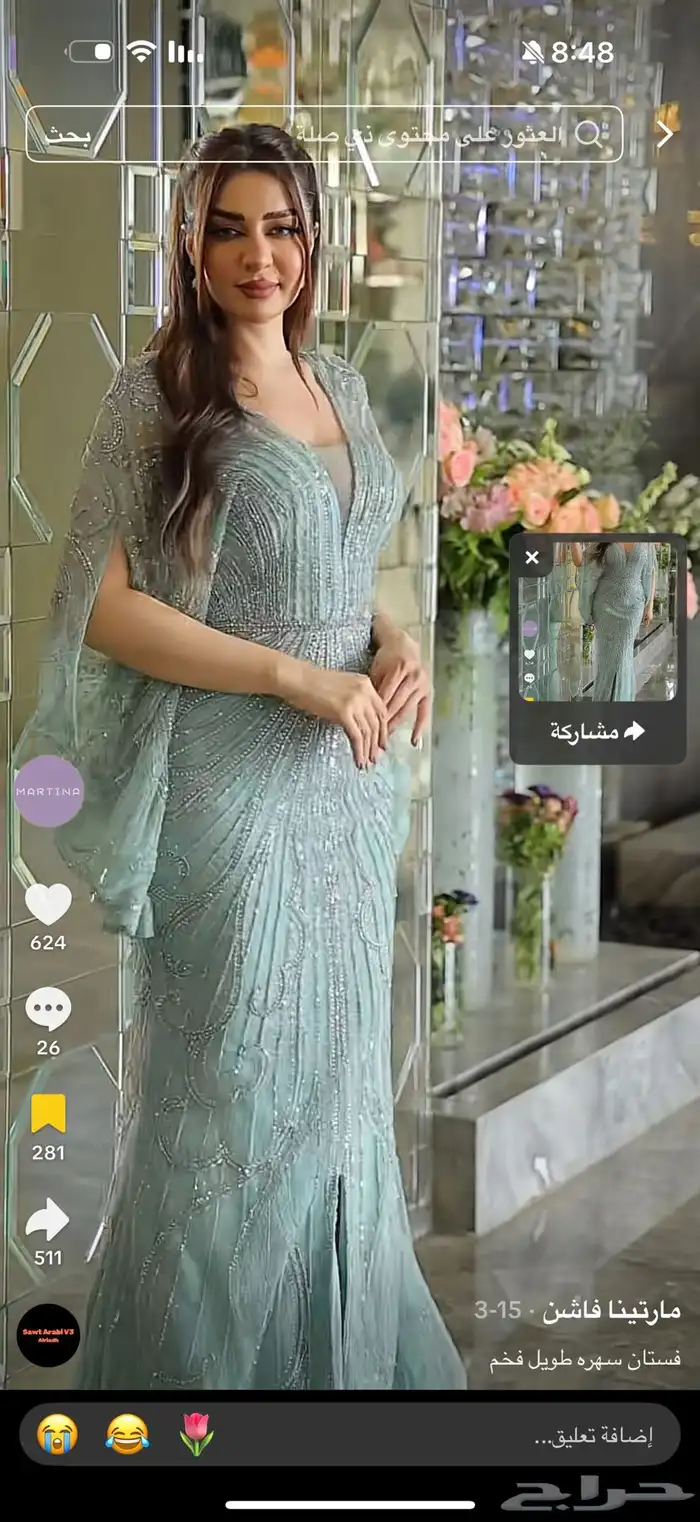Dismiss the screenshot preview popup
The image size is (700, 1522).
pyautogui.click(x=532, y=558)
